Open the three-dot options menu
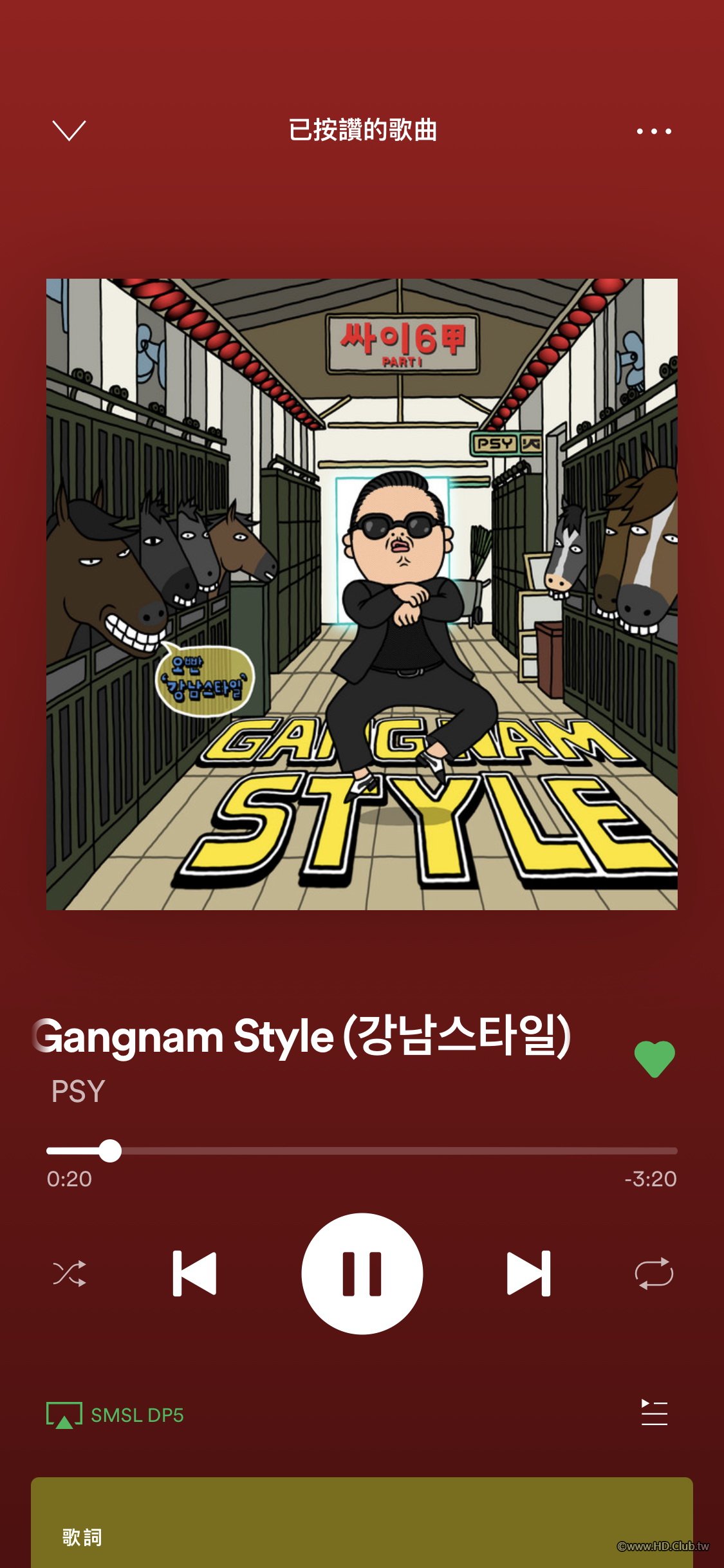 (x=654, y=131)
